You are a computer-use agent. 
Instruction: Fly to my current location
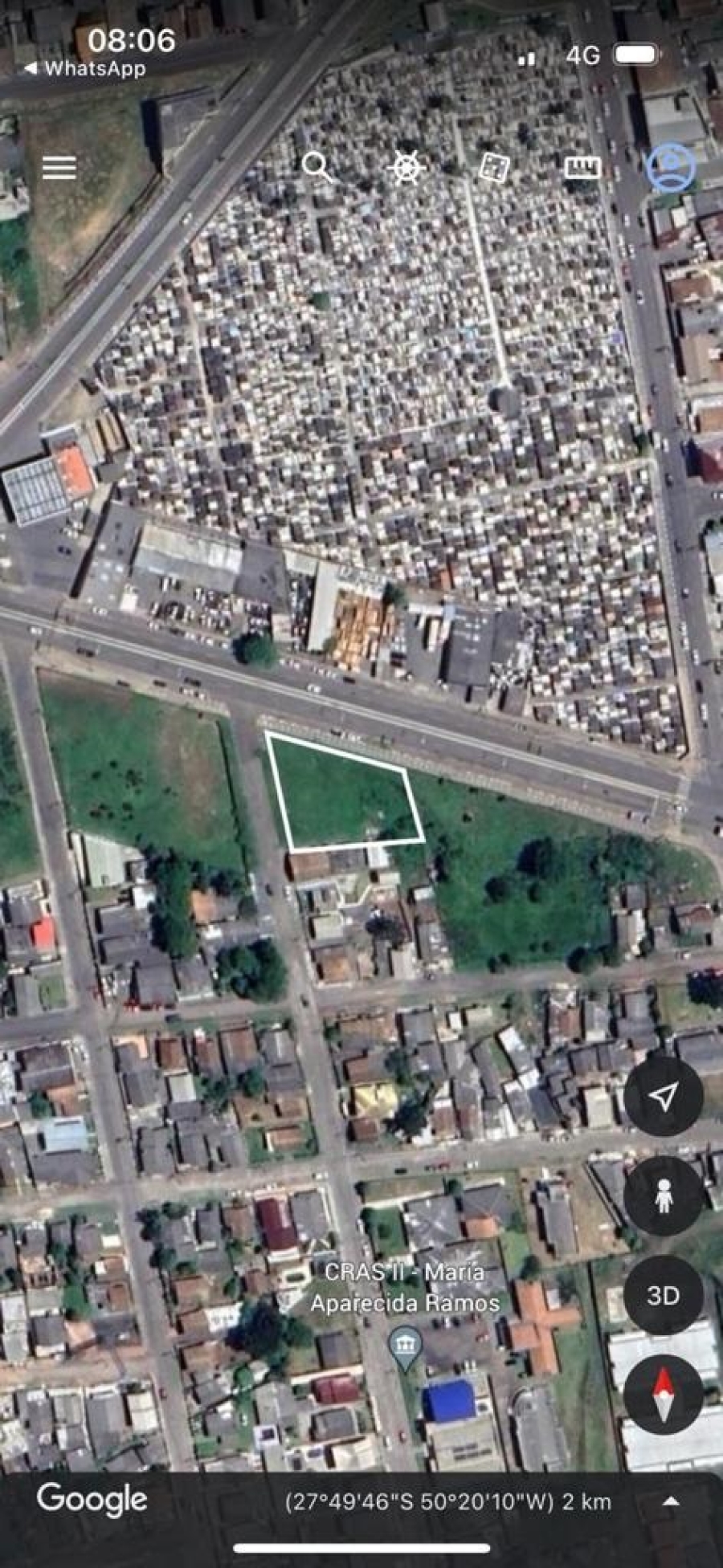(663, 1095)
